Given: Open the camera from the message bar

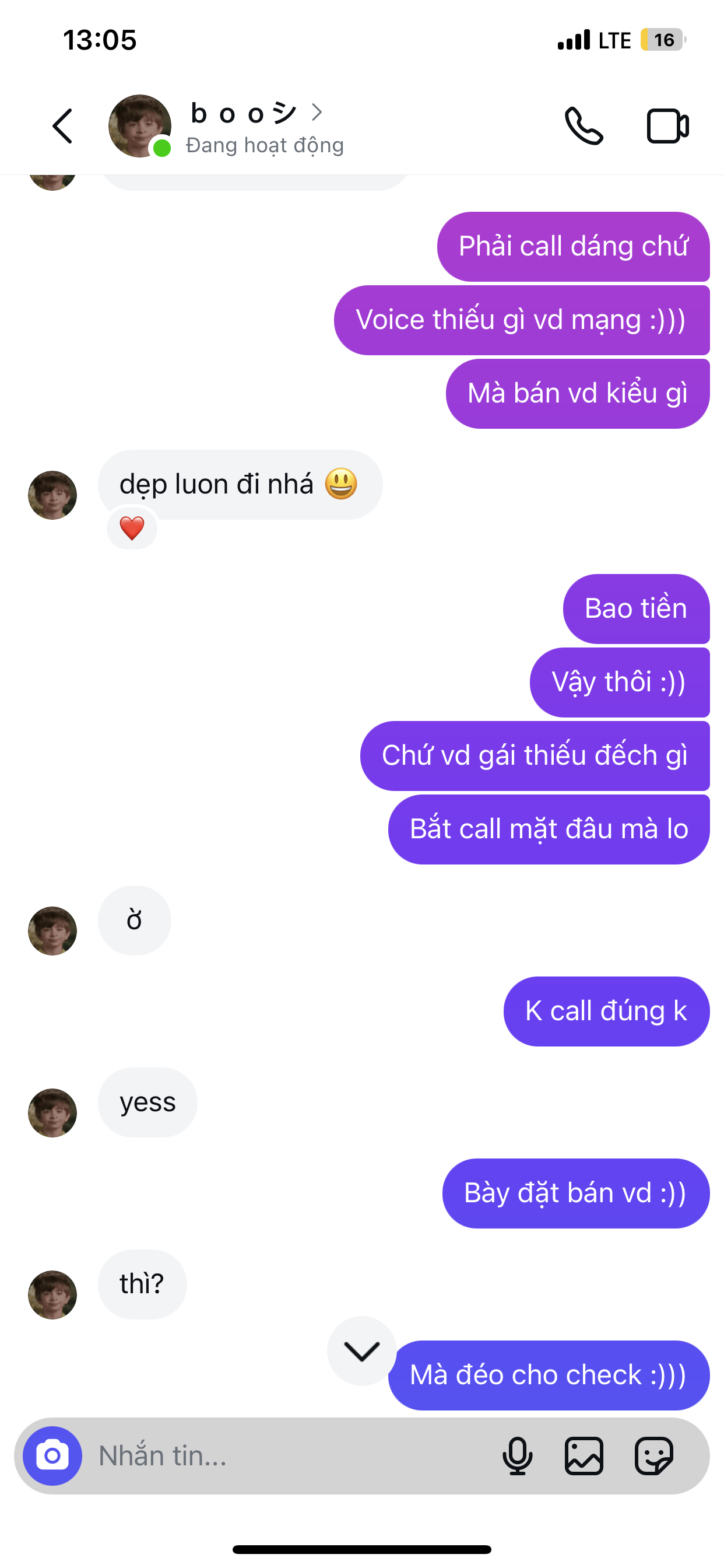Looking at the screenshot, I should pyautogui.click(x=52, y=1455).
